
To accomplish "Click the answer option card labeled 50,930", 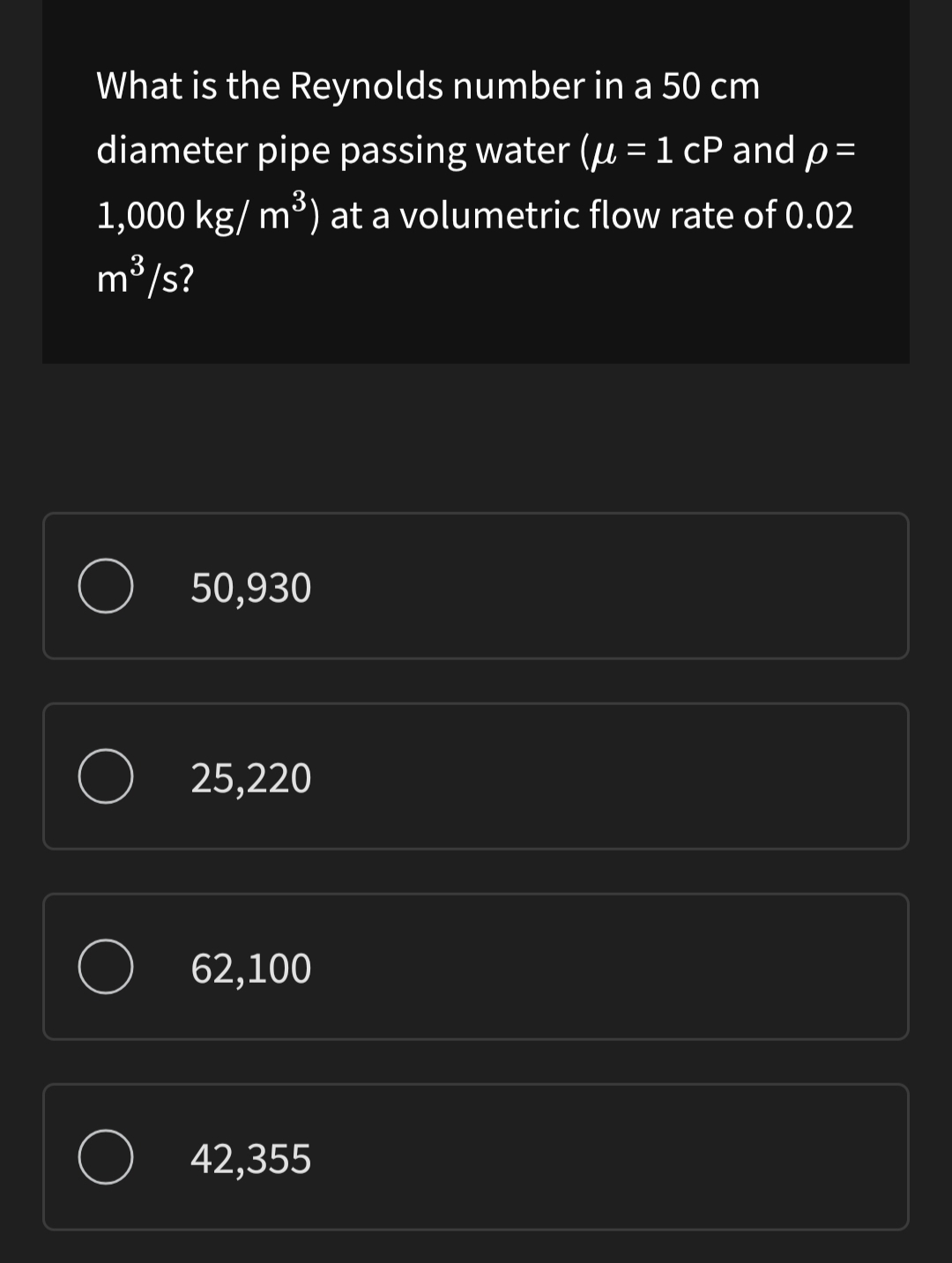I will [476, 585].
